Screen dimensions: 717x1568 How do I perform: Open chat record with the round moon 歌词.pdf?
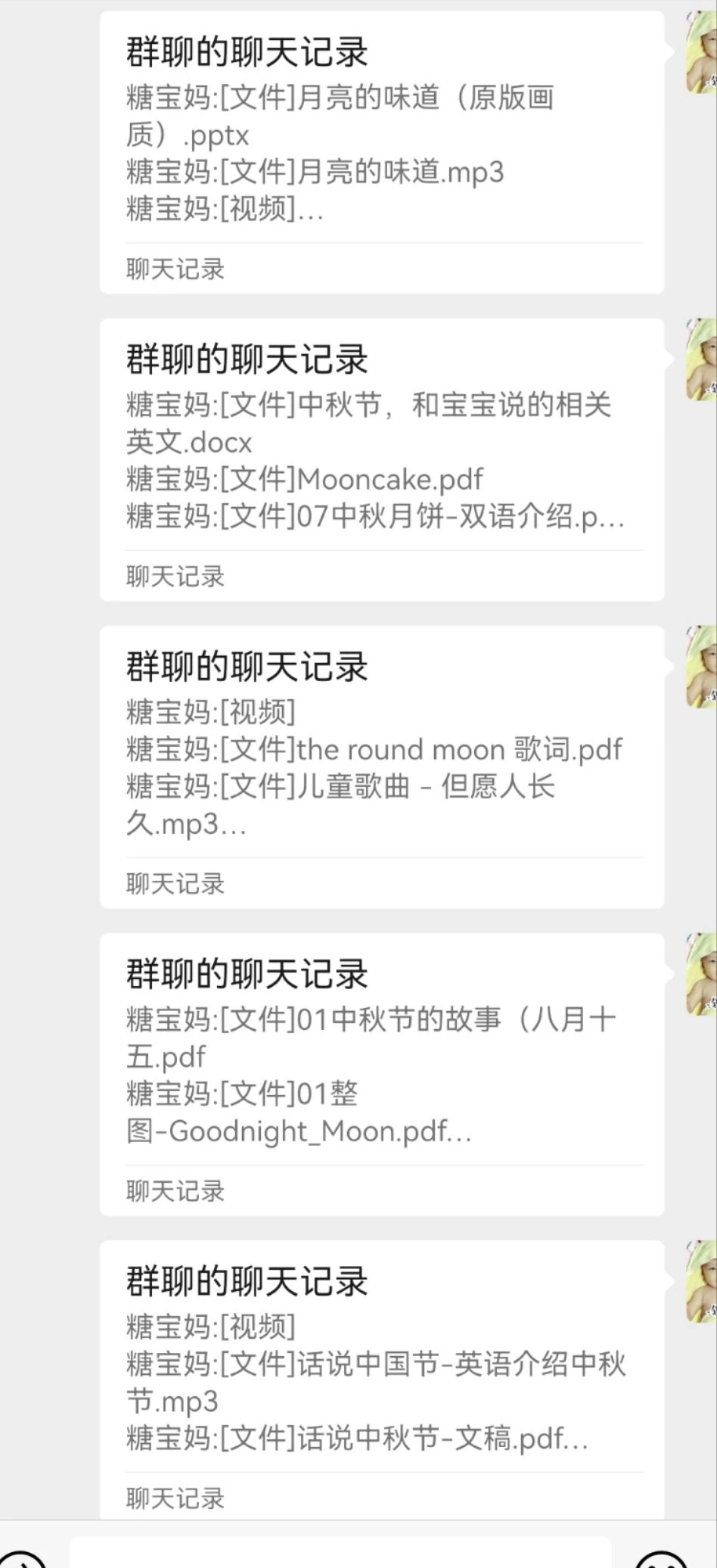[x=382, y=766]
